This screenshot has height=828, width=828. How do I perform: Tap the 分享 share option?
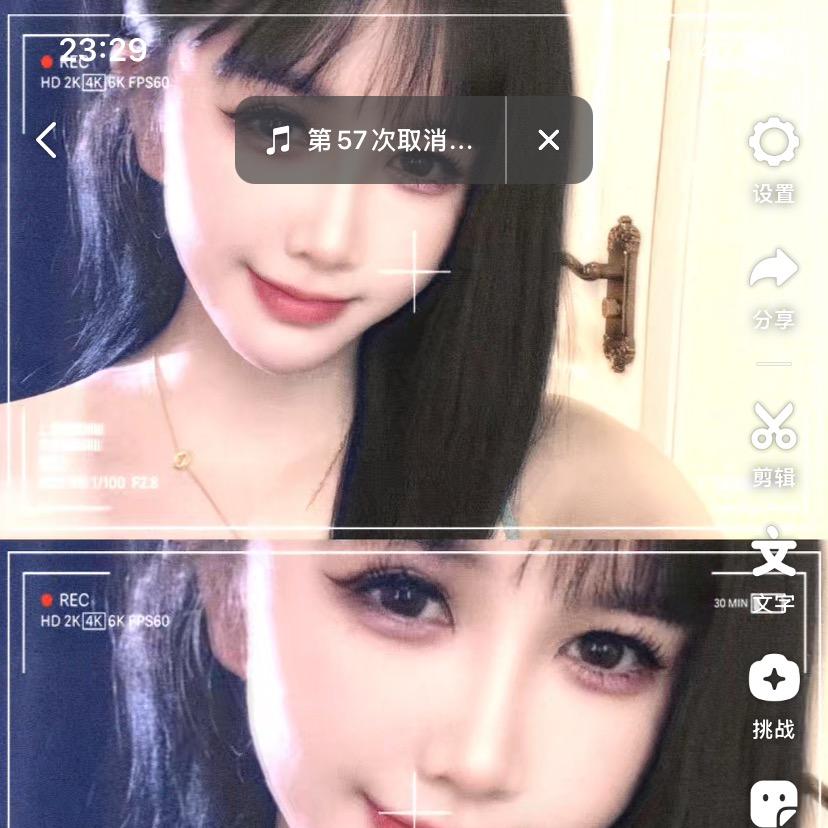[773, 287]
